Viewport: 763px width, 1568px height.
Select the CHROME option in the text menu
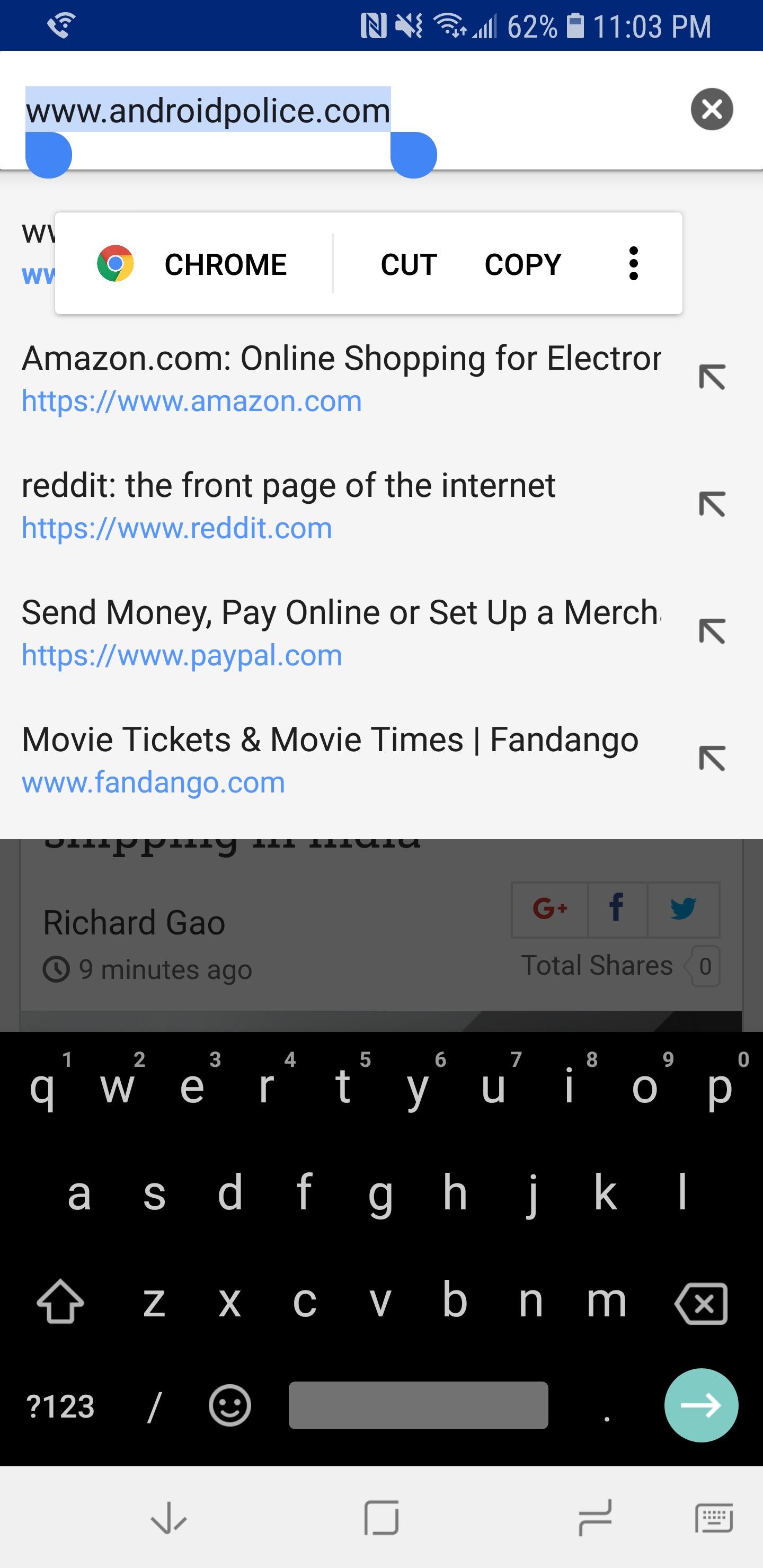tap(192, 264)
